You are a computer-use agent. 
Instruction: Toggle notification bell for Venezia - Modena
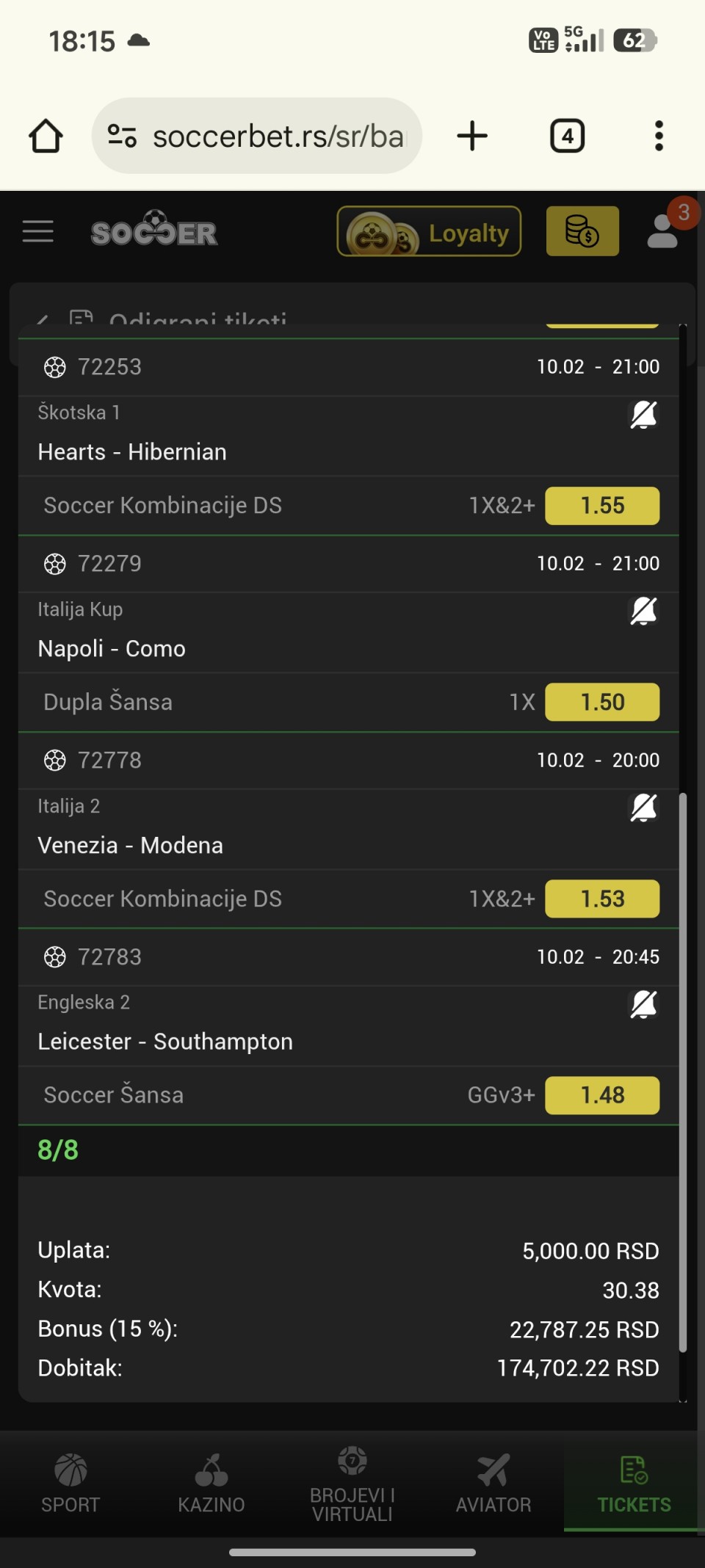643,807
